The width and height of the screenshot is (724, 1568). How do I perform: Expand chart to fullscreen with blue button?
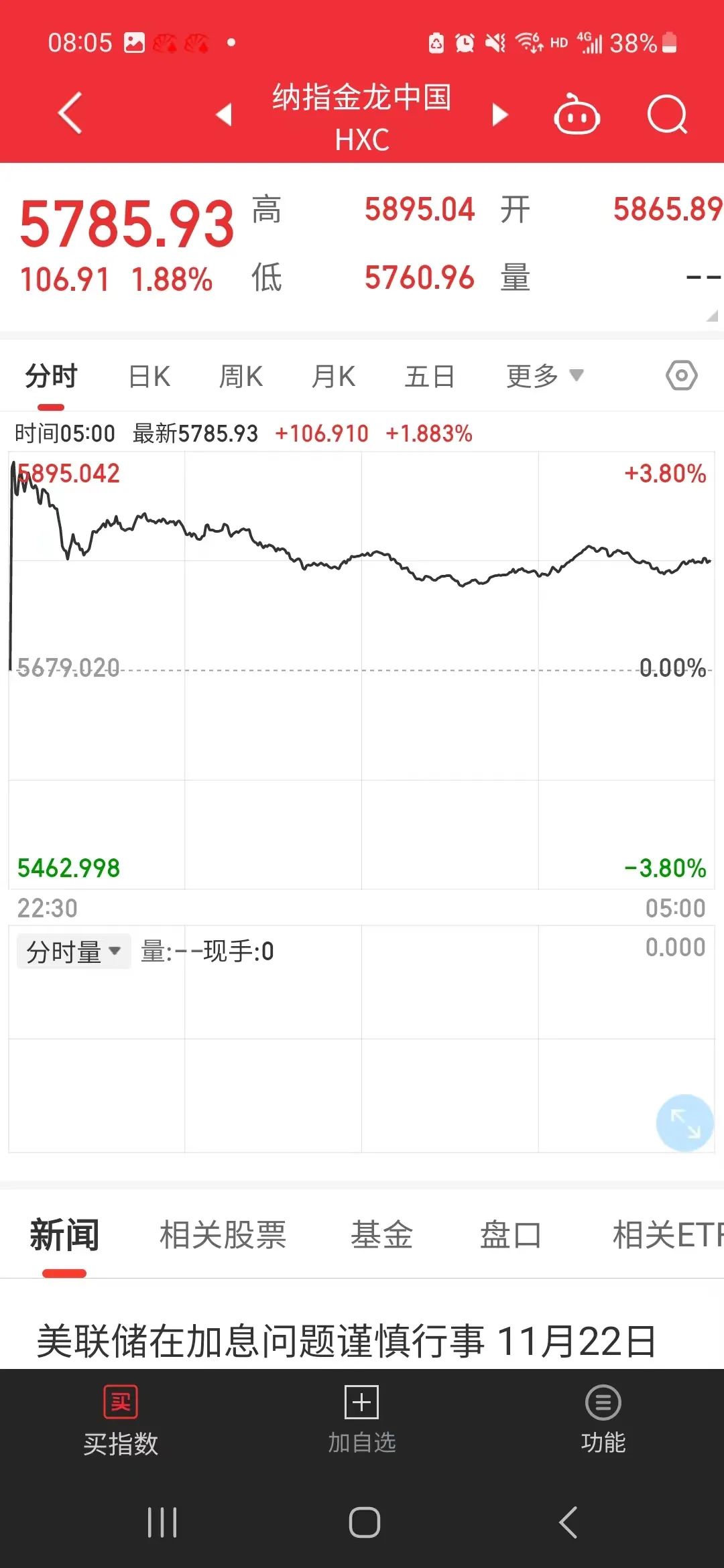(x=685, y=1123)
